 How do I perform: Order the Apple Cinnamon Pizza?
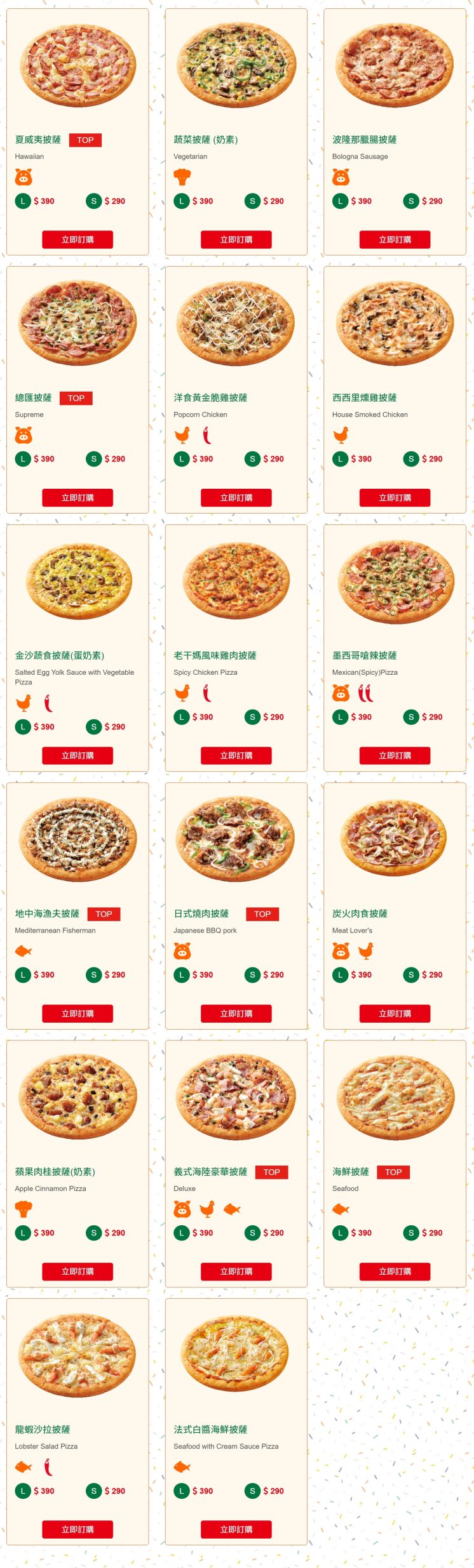[x=78, y=1272]
